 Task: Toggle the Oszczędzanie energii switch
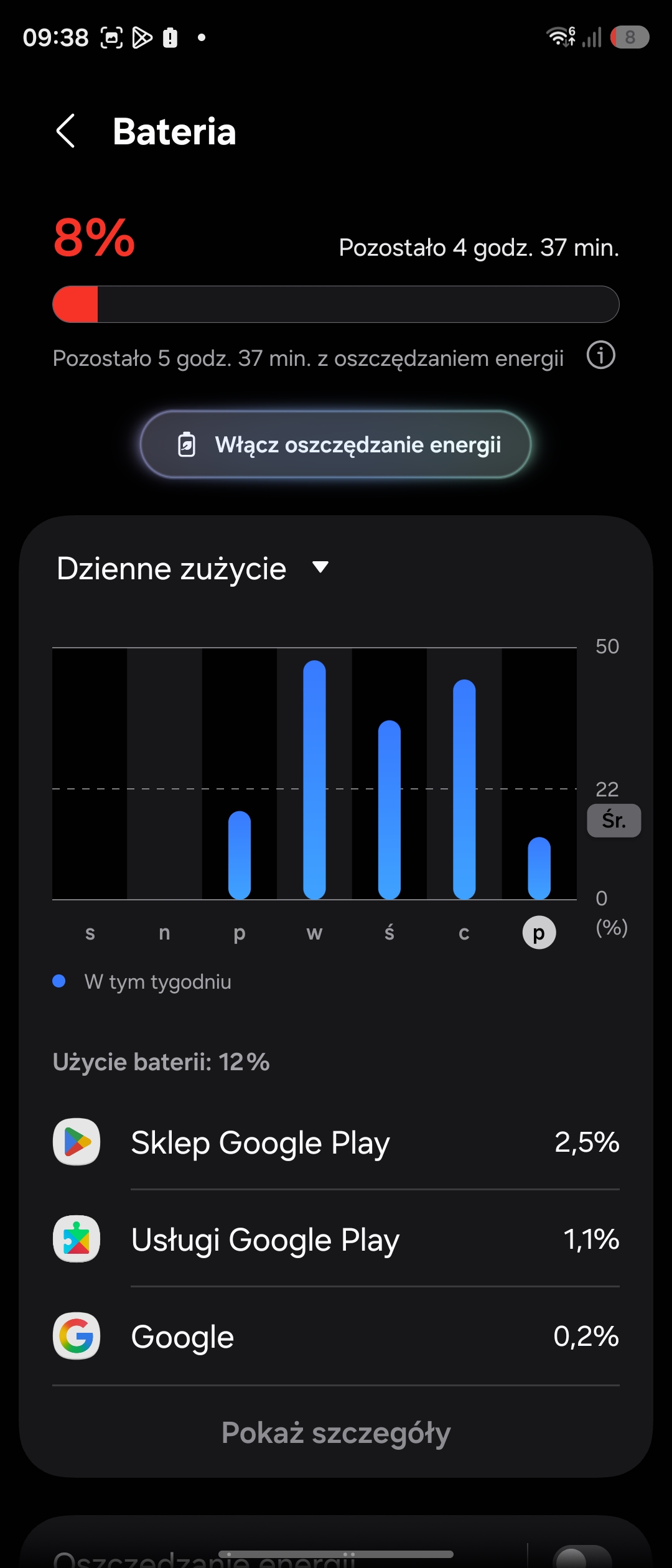pyautogui.click(x=582, y=1557)
